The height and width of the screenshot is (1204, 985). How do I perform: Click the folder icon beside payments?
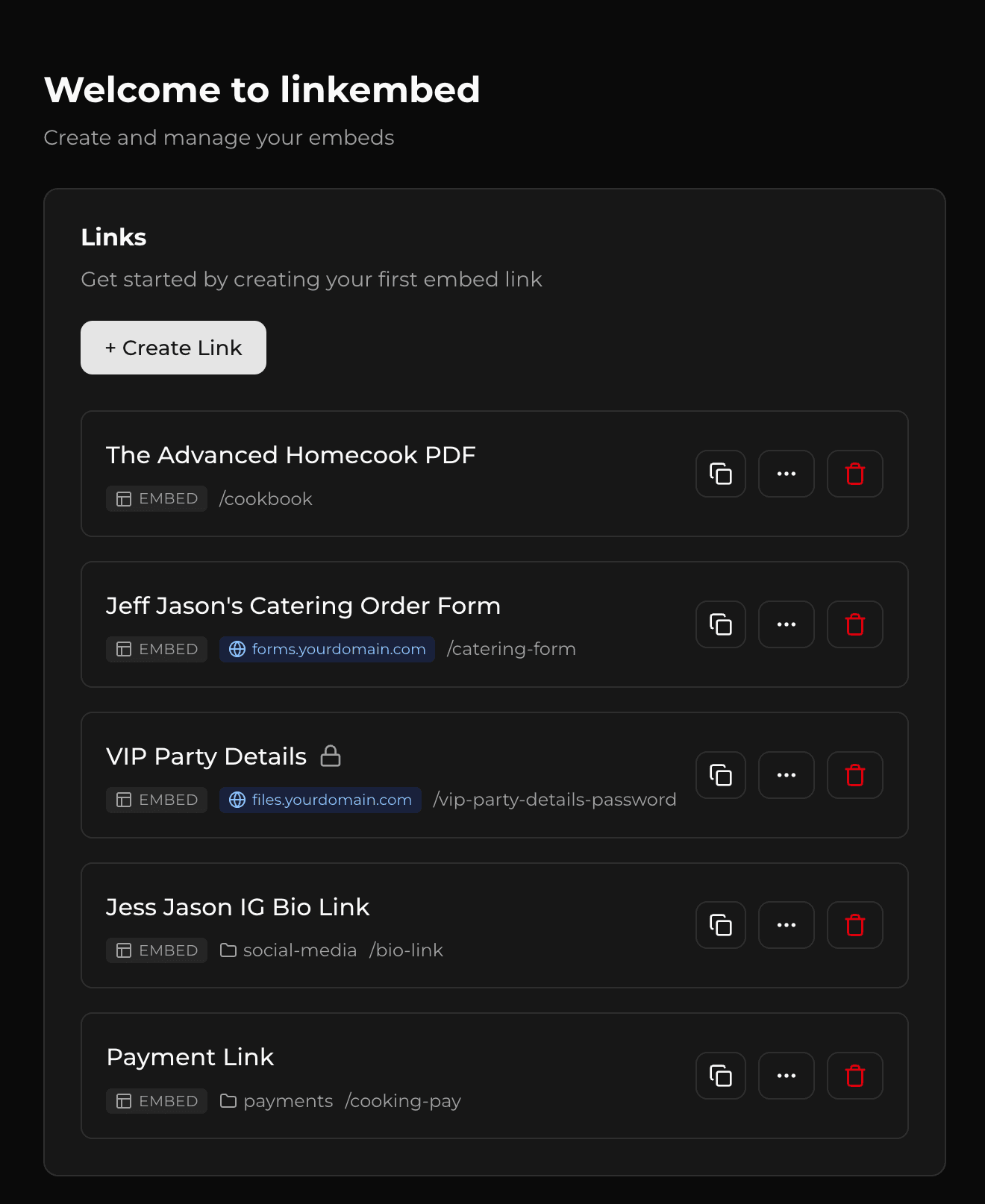point(228,1101)
